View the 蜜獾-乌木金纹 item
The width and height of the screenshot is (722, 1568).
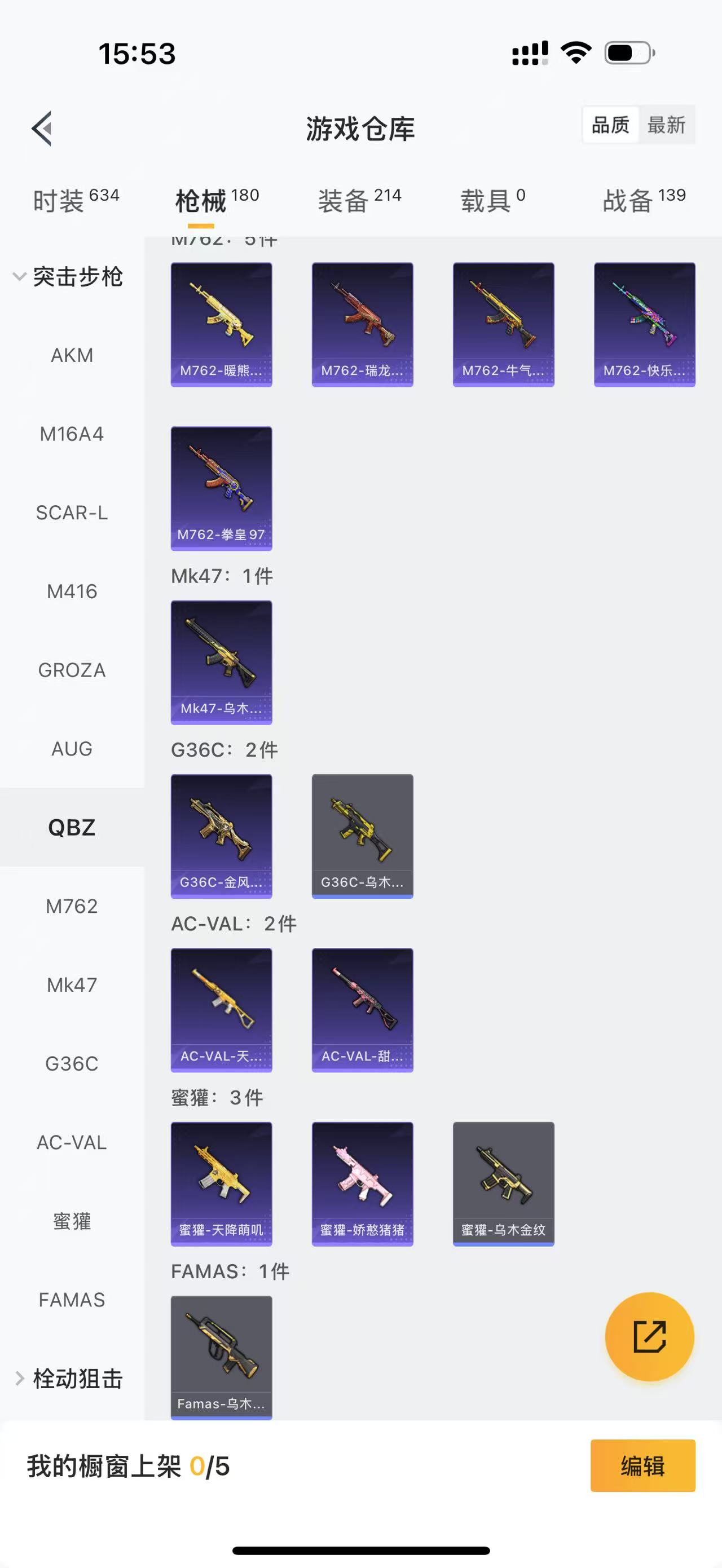504,1183
